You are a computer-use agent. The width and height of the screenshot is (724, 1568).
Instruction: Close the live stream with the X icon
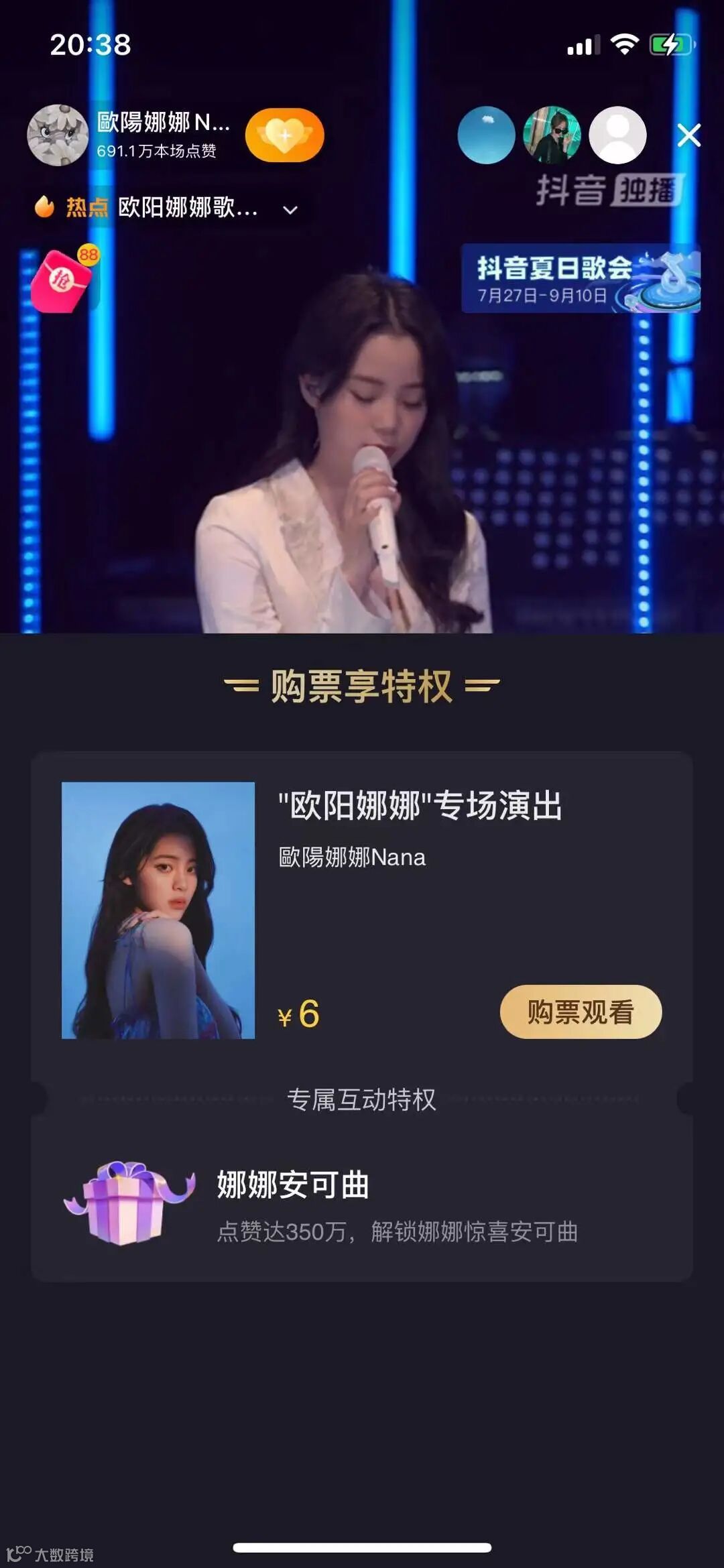688,135
